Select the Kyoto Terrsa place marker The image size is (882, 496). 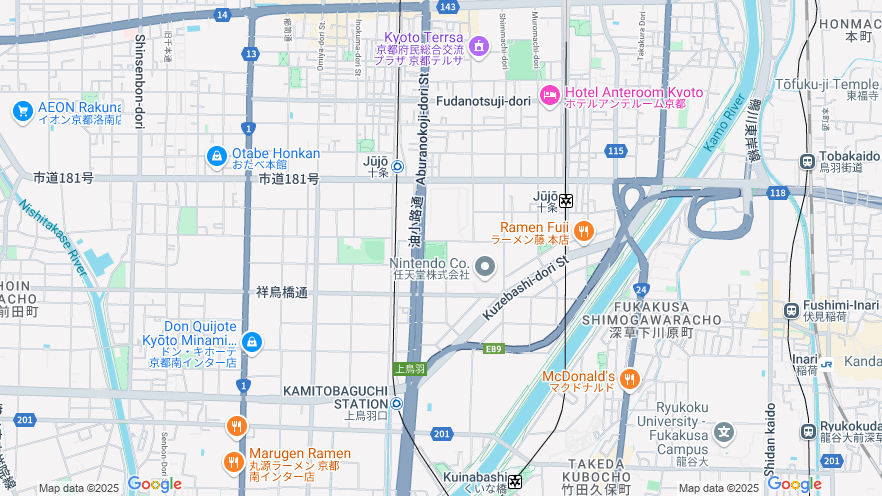478,45
